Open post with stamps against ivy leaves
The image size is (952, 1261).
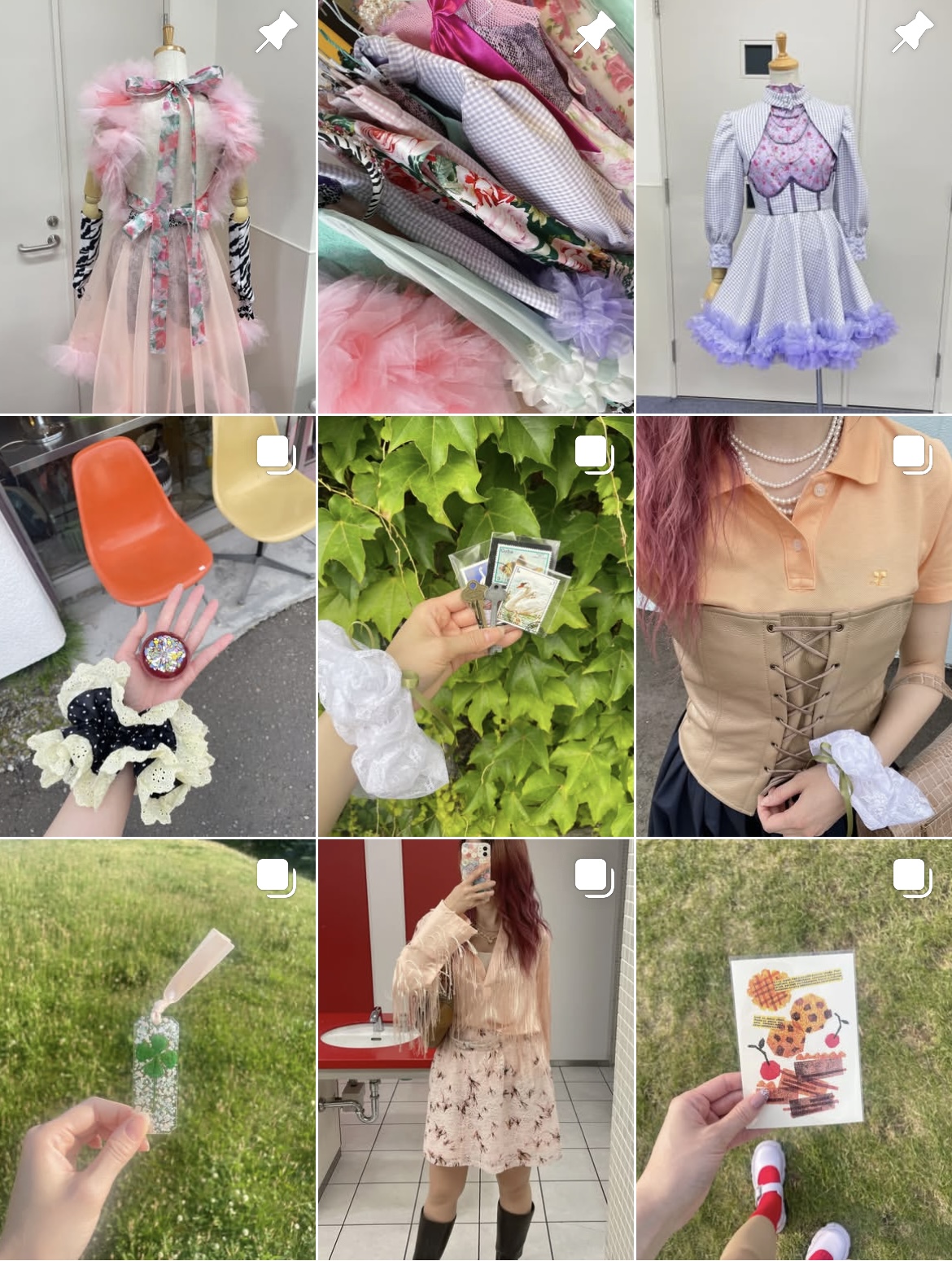pyautogui.click(x=475, y=626)
